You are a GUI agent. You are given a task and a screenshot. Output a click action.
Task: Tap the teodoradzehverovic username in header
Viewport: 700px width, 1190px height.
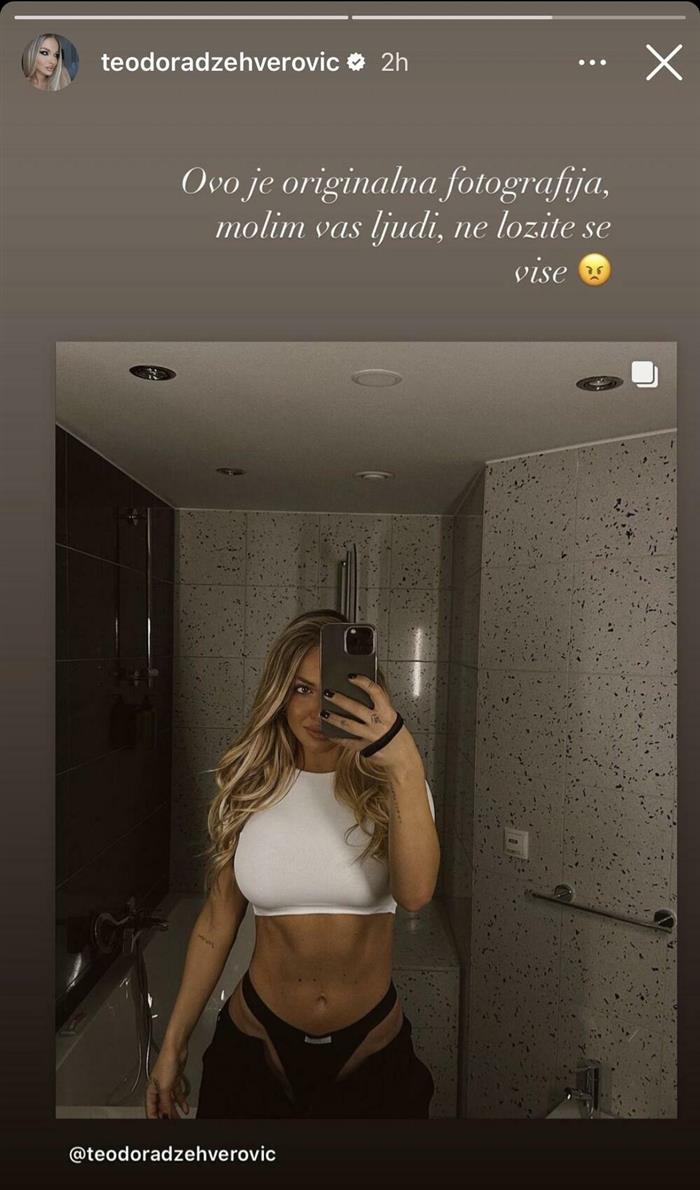point(220,62)
